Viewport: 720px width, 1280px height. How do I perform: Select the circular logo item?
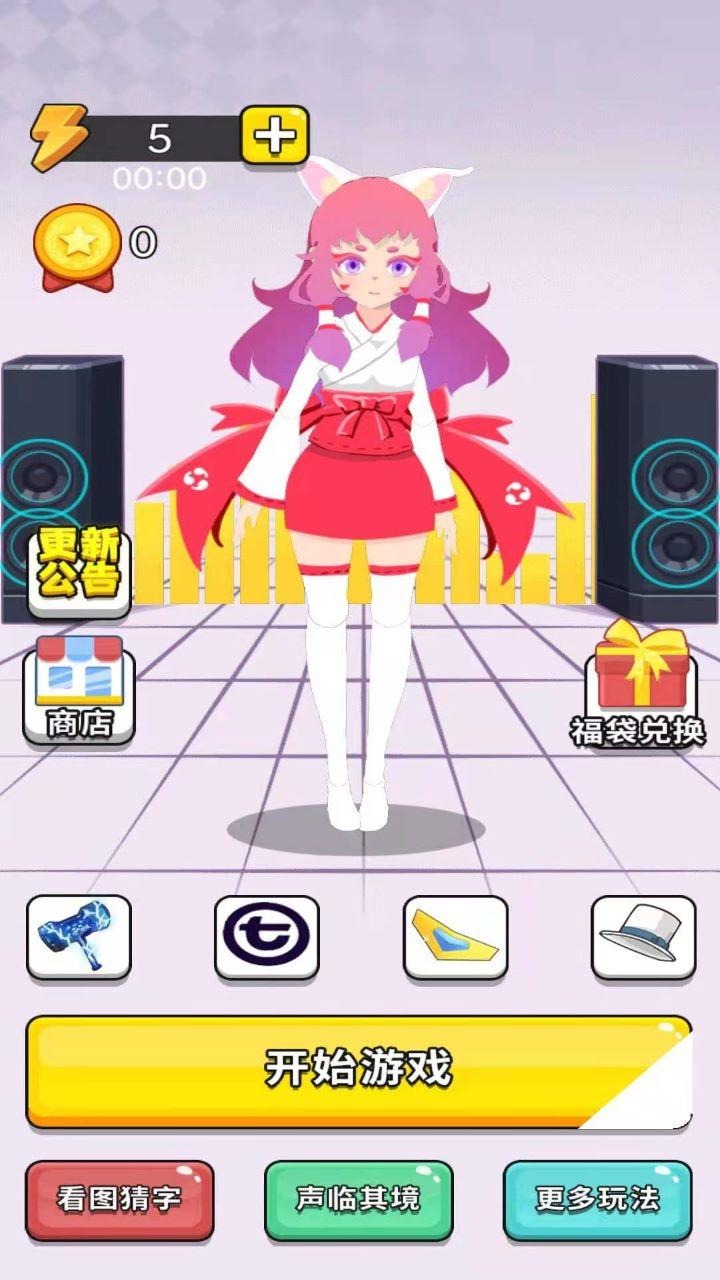pyautogui.click(x=267, y=937)
